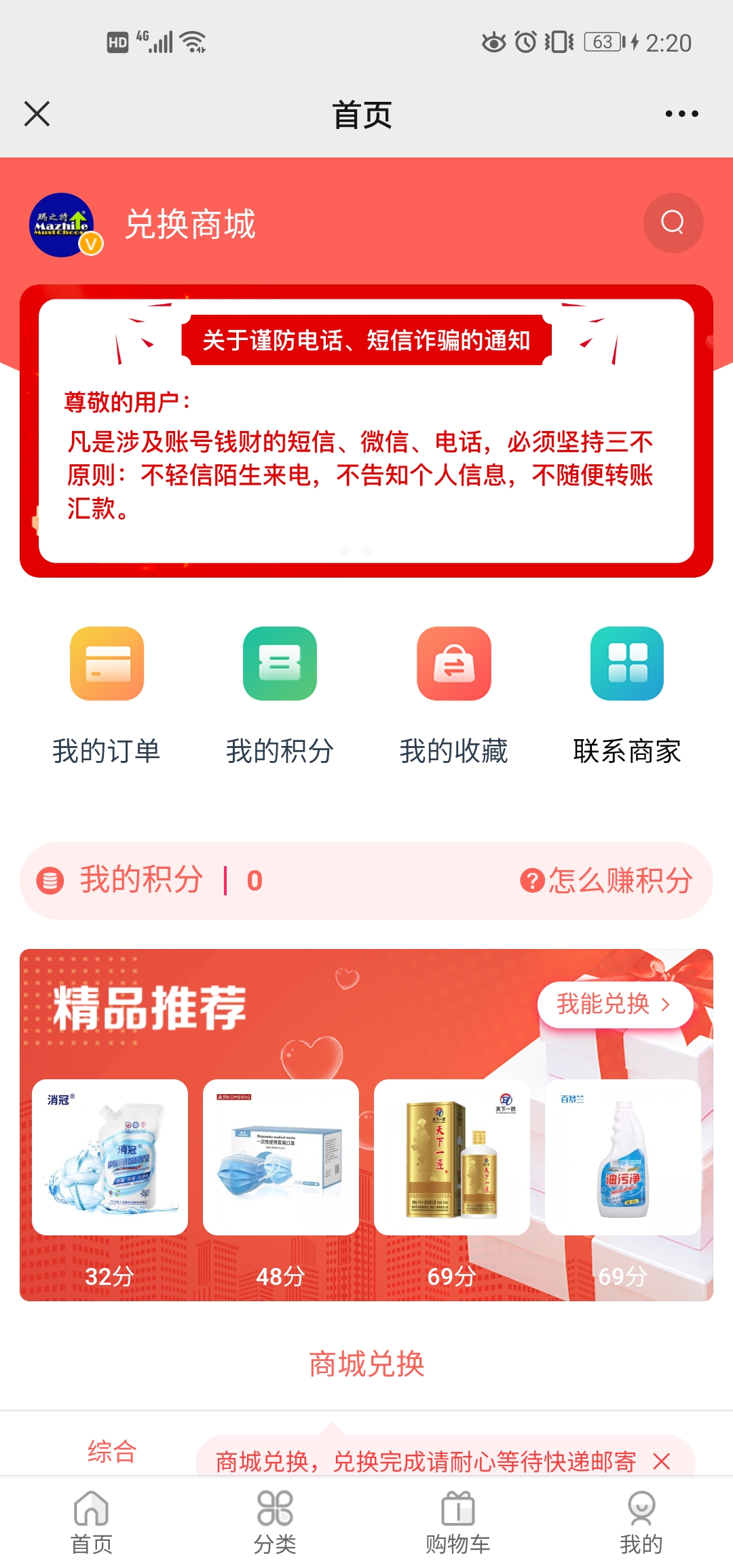This screenshot has width=733, height=1568.
Task: Tap the 我能兑换 button
Action: tap(614, 1005)
